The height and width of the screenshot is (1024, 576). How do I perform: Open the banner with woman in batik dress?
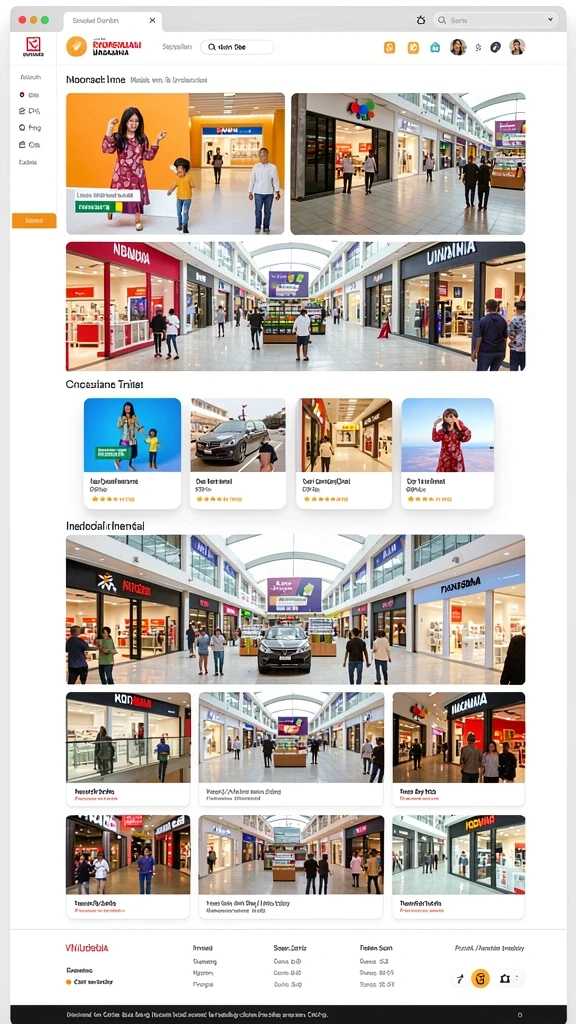[x=175, y=163]
